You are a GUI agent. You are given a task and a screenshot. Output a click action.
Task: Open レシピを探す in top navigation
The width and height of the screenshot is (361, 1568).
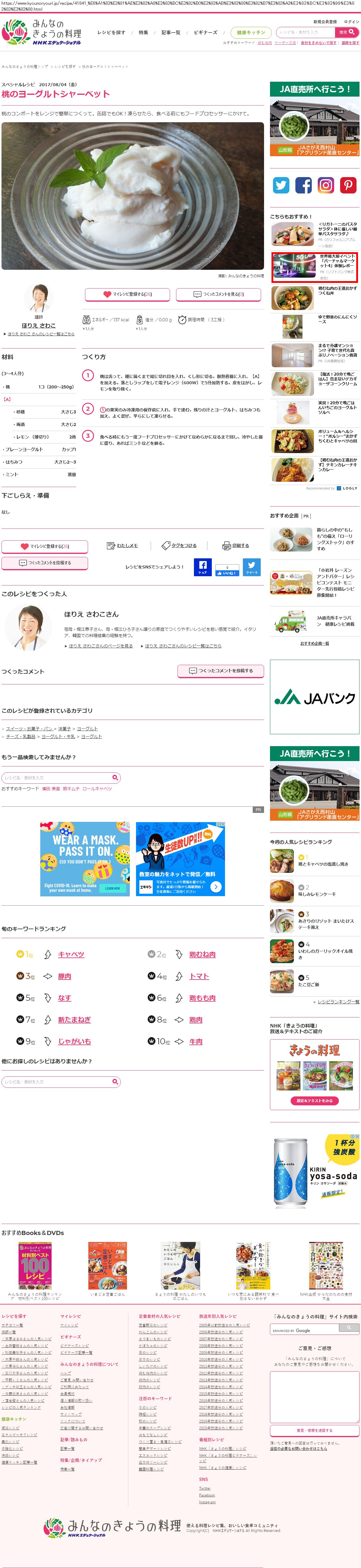[x=111, y=32]
